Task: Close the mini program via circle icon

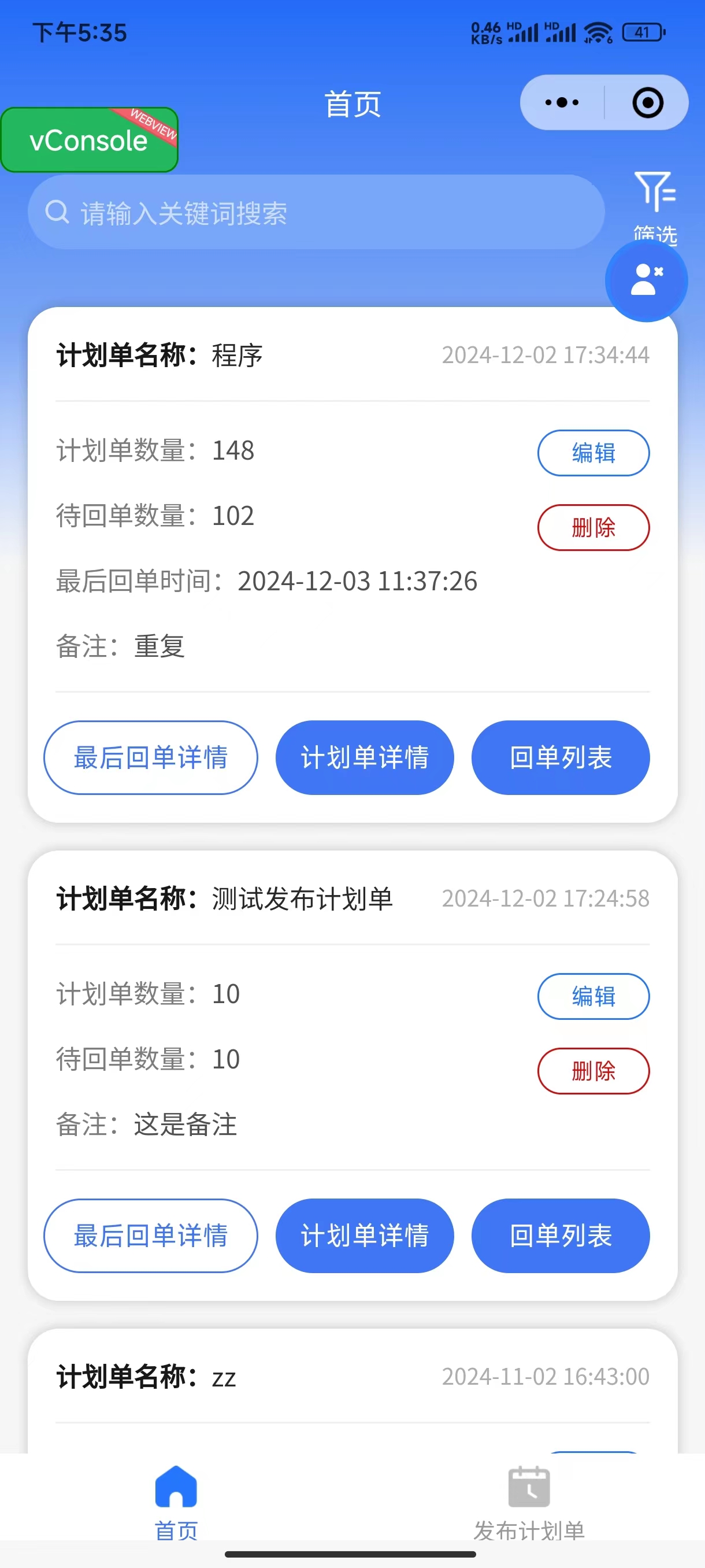Action: point(647,102)
